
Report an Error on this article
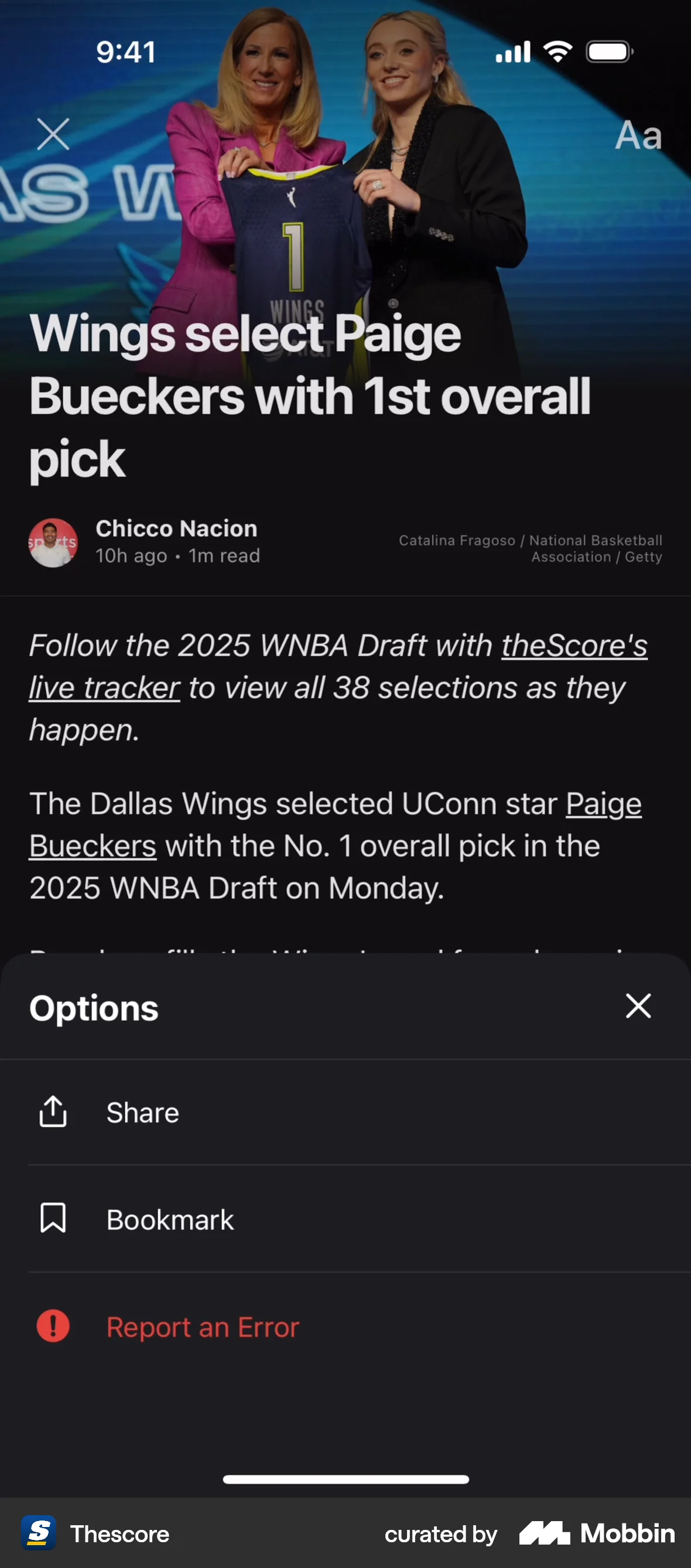202,1327
